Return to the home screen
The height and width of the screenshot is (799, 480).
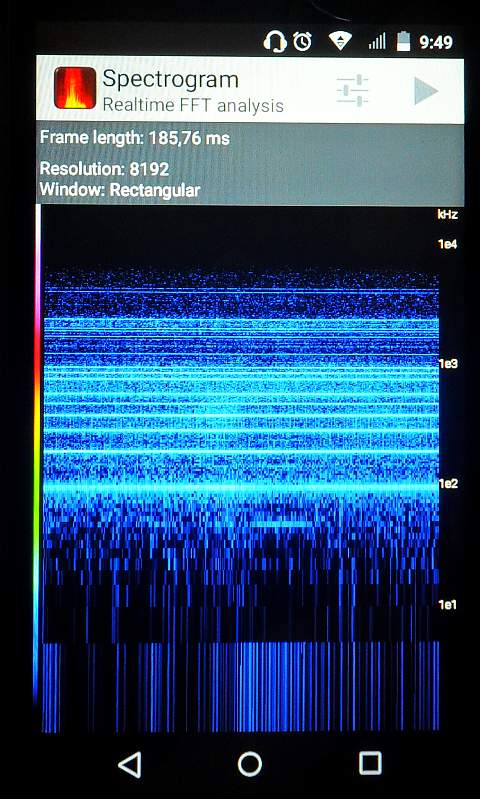250,764
